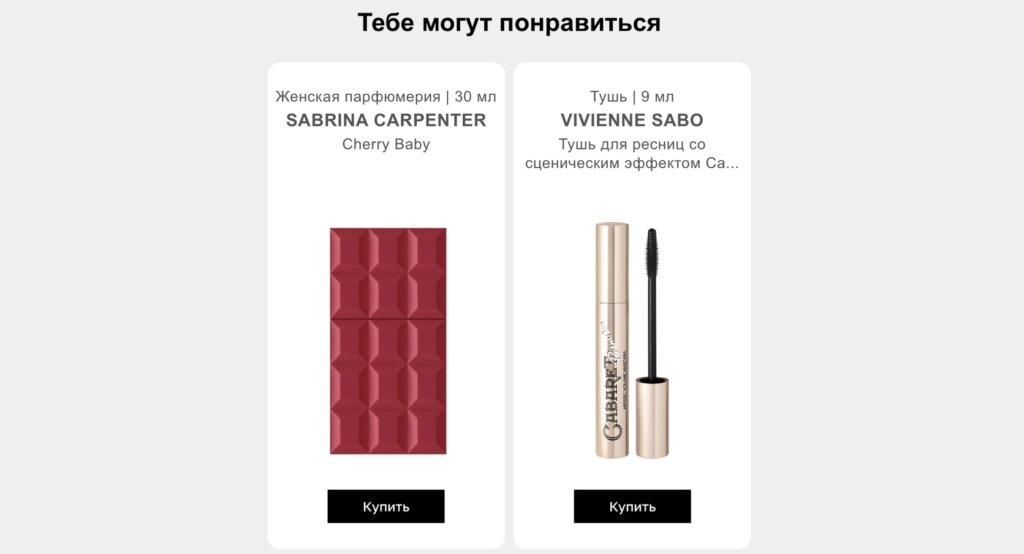View the Vivienne Sabo Cabaret mascara card
The width and height of the screenshot is (1024, 554).
[632, 340]
